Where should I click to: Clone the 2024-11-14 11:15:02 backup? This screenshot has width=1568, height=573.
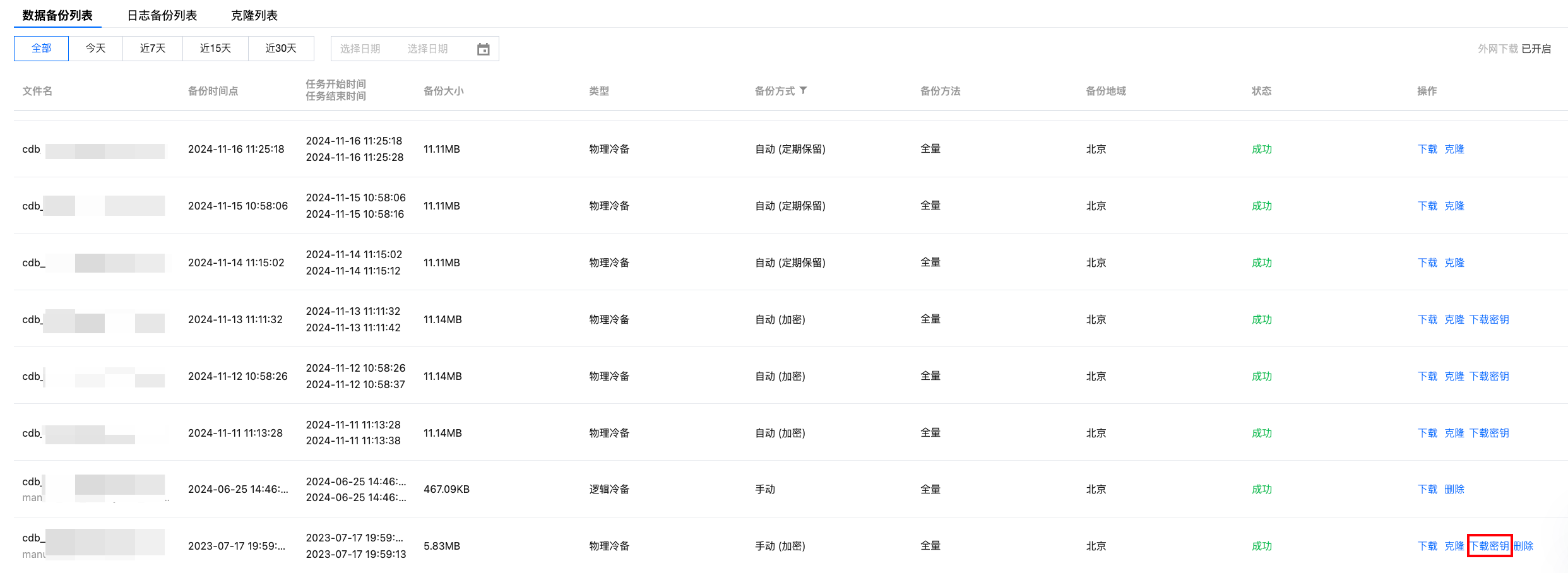(1454, 263)
